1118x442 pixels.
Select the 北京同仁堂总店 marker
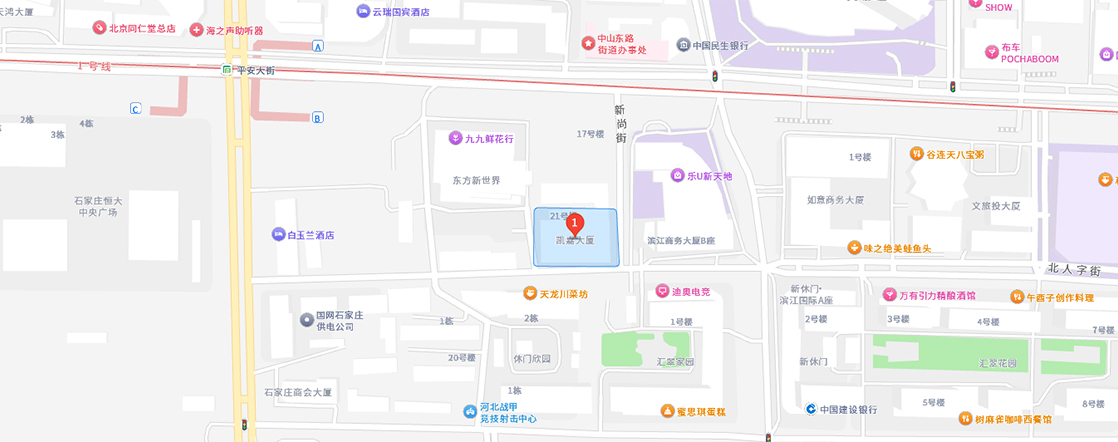tap(99, 28)
